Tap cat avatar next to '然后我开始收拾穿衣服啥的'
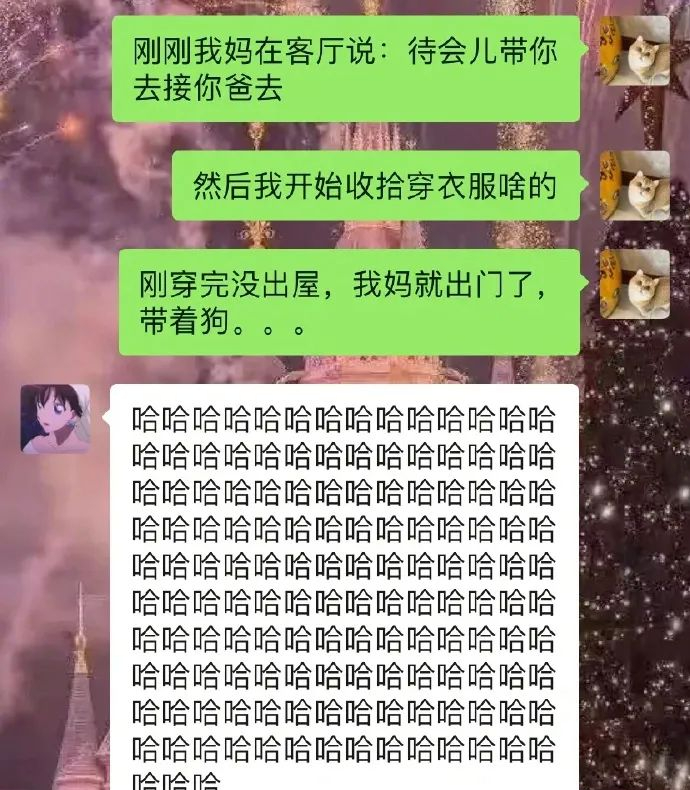 (x=634, y=185)
